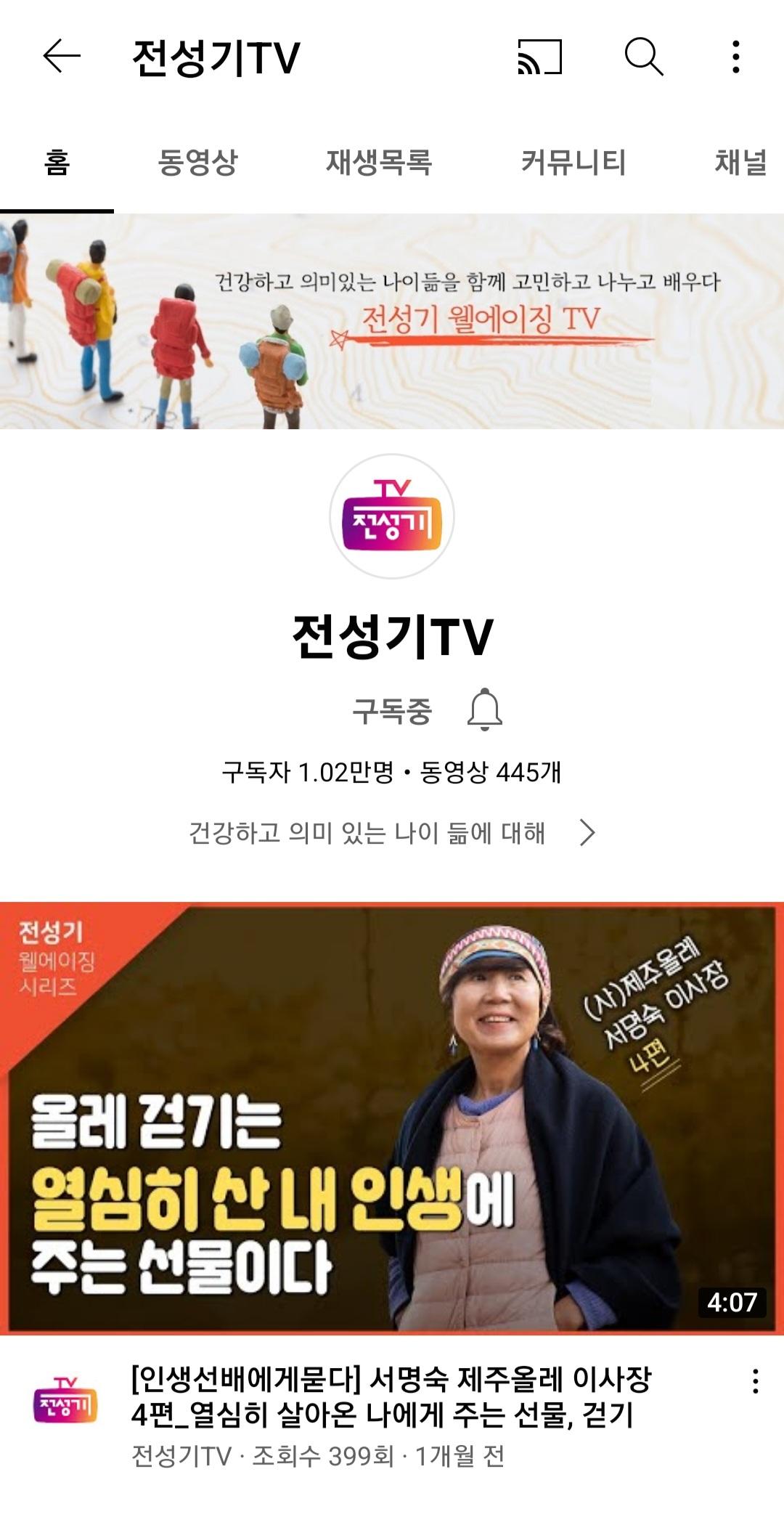The image size is (784, 1530).
Task: Open the video titled [인생선배에게묻다] 서명숙 제주올레 이사장
Action: point(392,1396)
